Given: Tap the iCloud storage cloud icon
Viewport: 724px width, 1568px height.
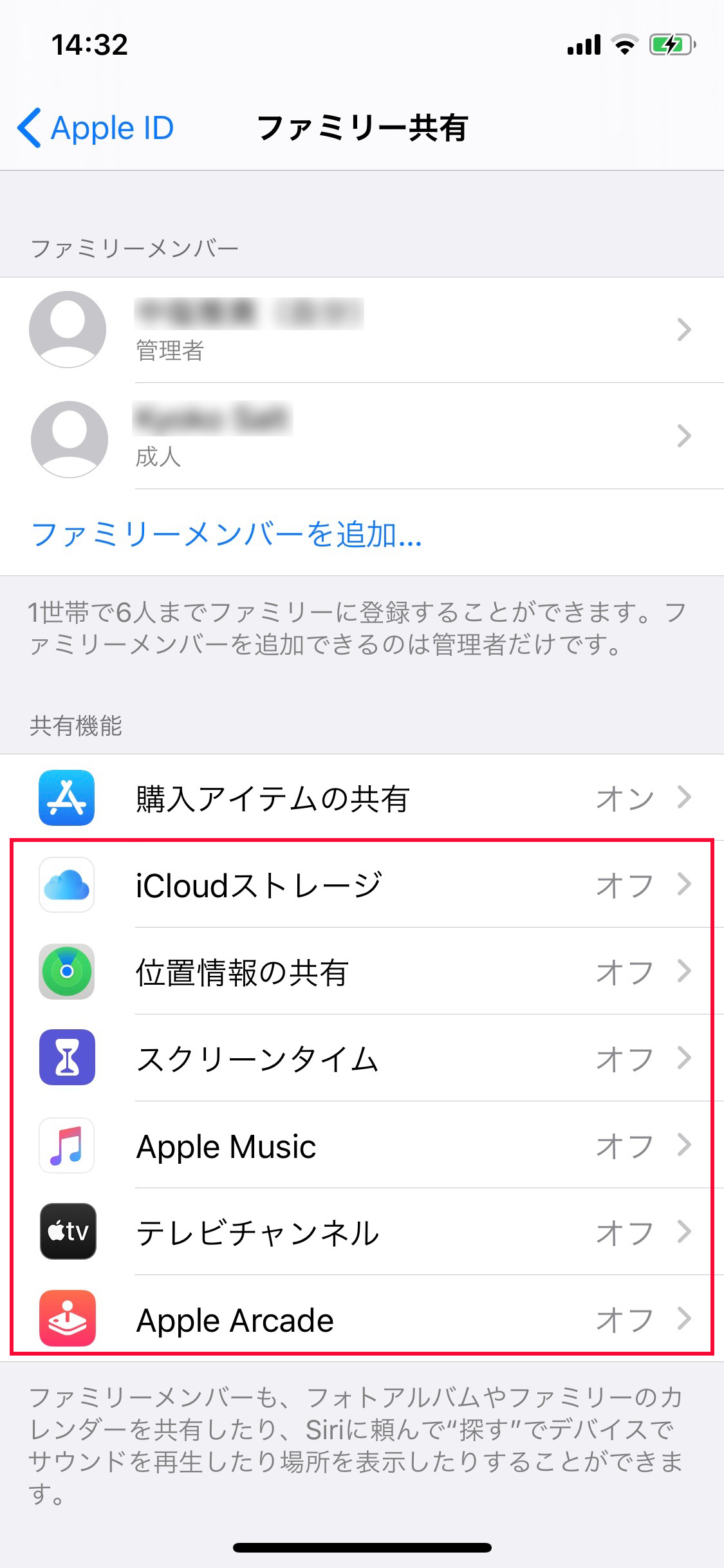Looking at the screenshot, I should tap(67, 886).
